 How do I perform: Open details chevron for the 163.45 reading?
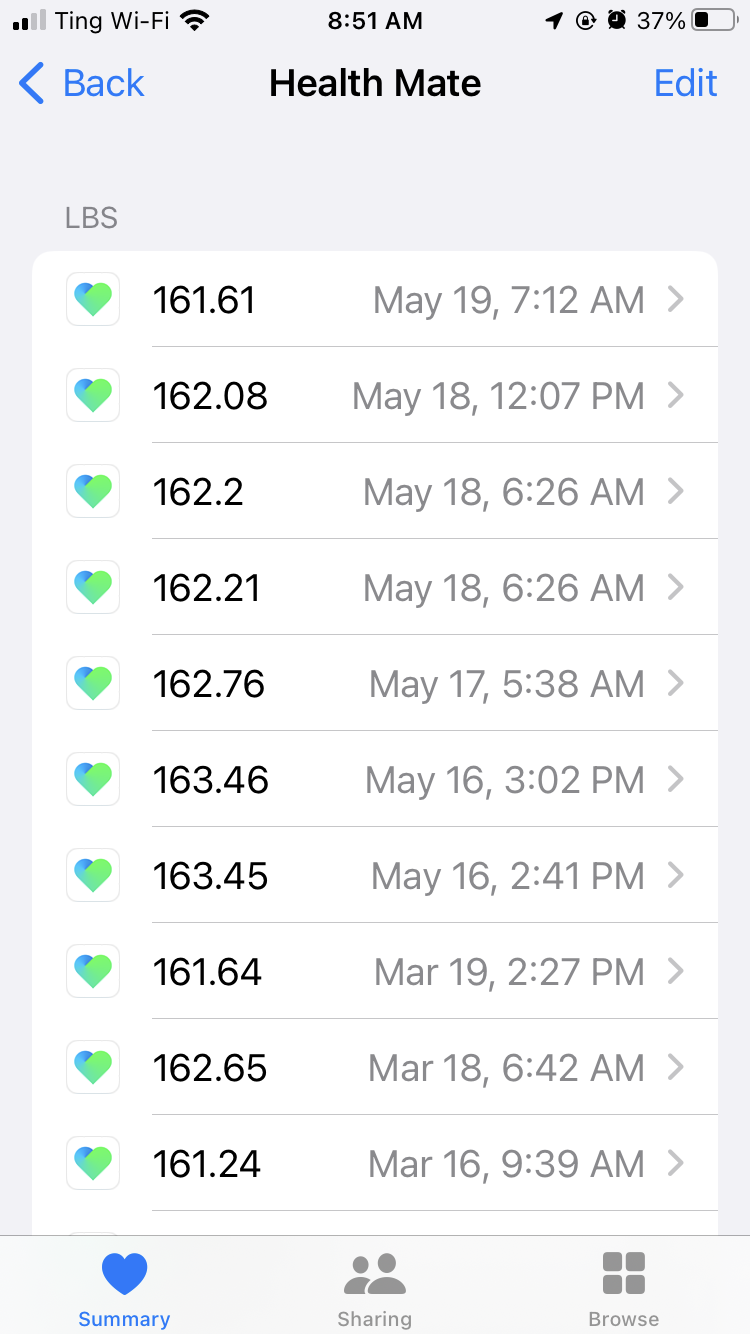coord(676,875)
